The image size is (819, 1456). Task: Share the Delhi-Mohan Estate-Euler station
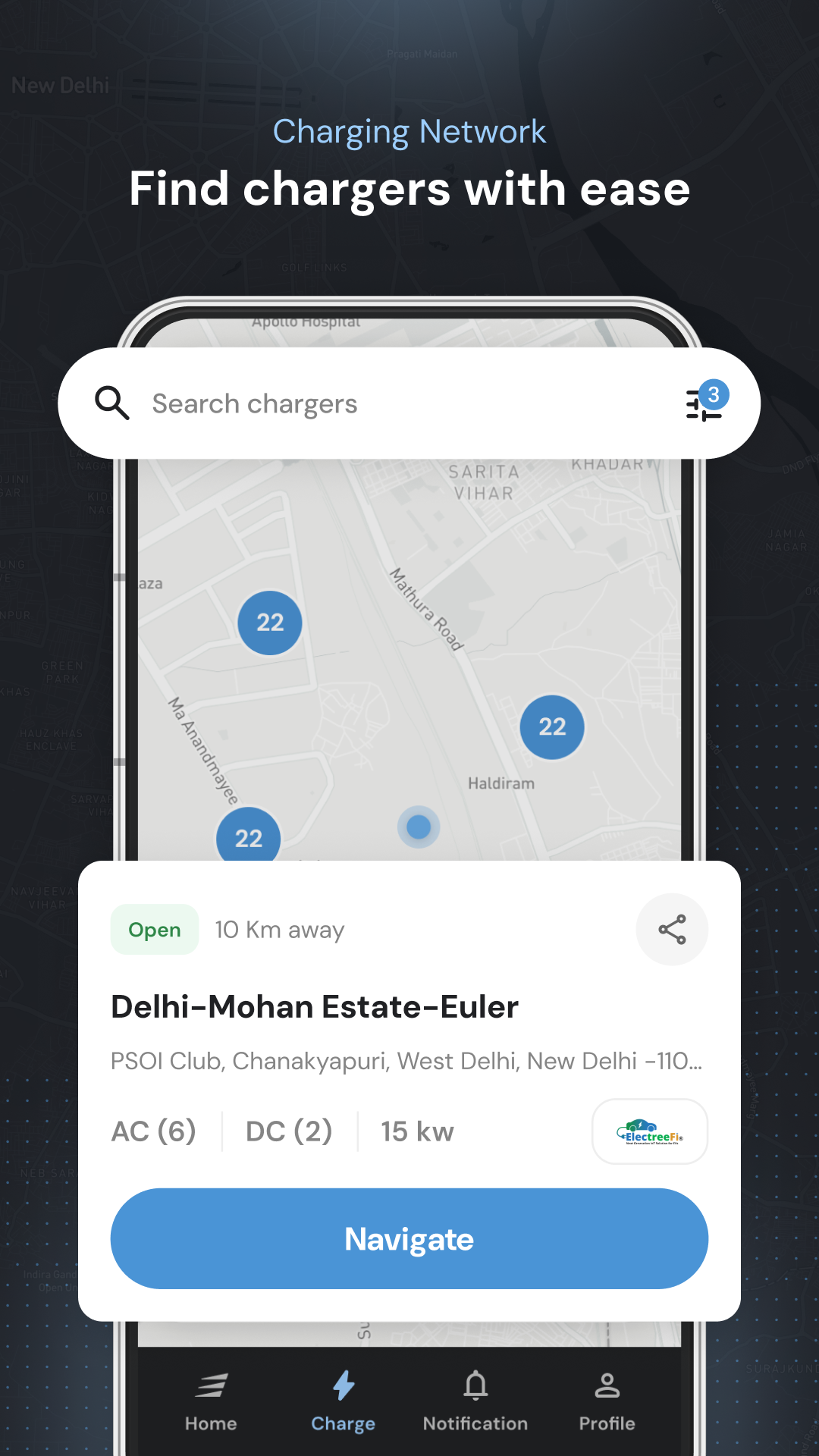point(672,929)
